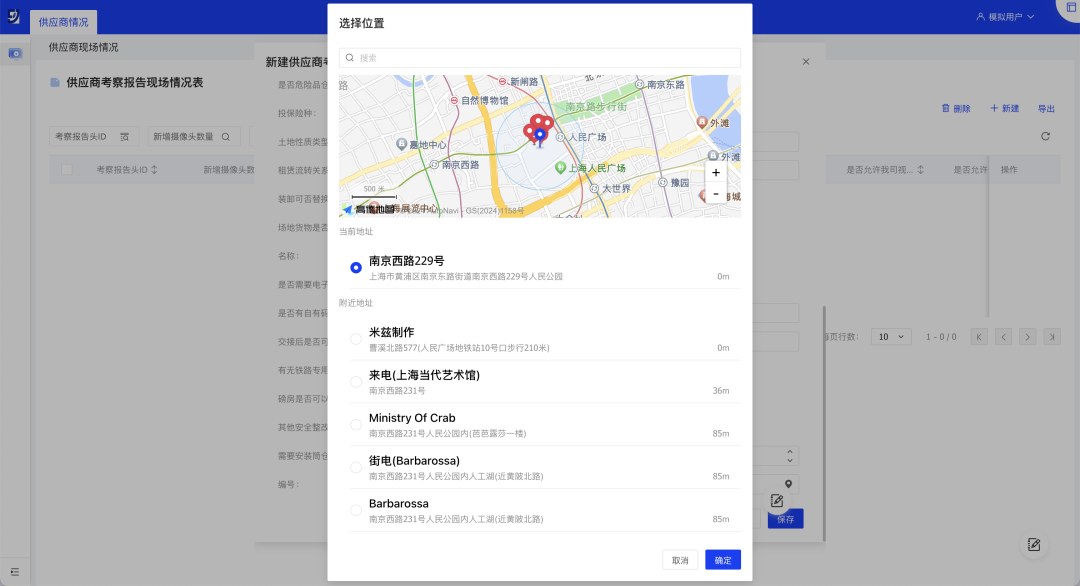
Task: Choose 街电(Barbarossa) nearby address
Action: [356, 468]
